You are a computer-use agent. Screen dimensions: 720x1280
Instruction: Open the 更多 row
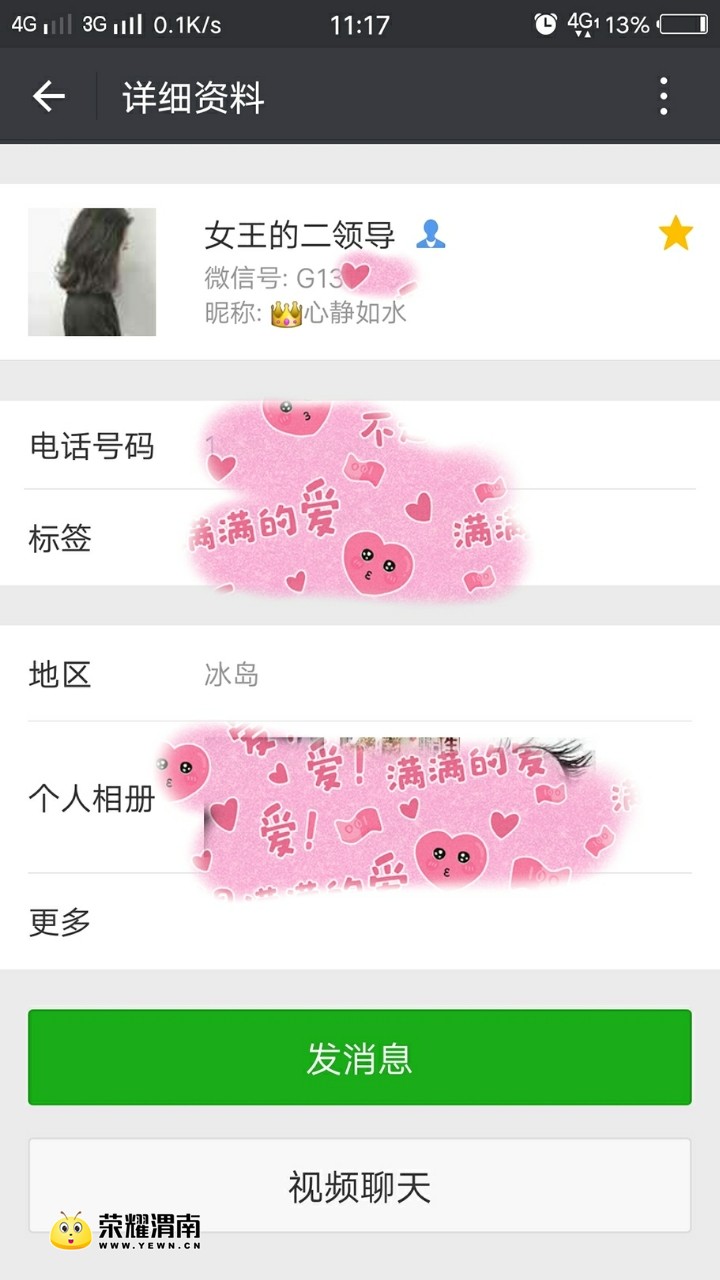[x=360, y=922]
